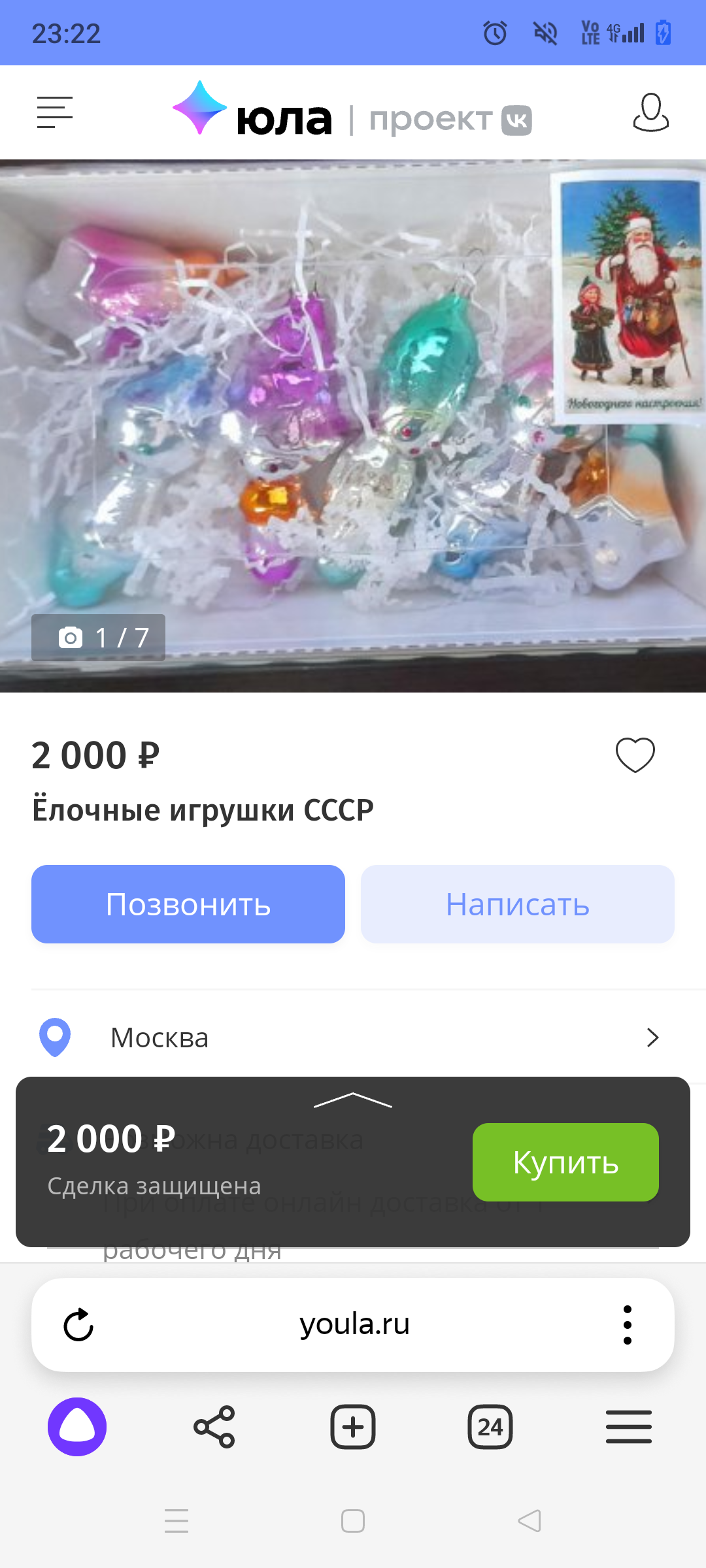This screenshot has height=1568, width=706.
Task: Tap the green Купить button
Action: (565, 1162)
